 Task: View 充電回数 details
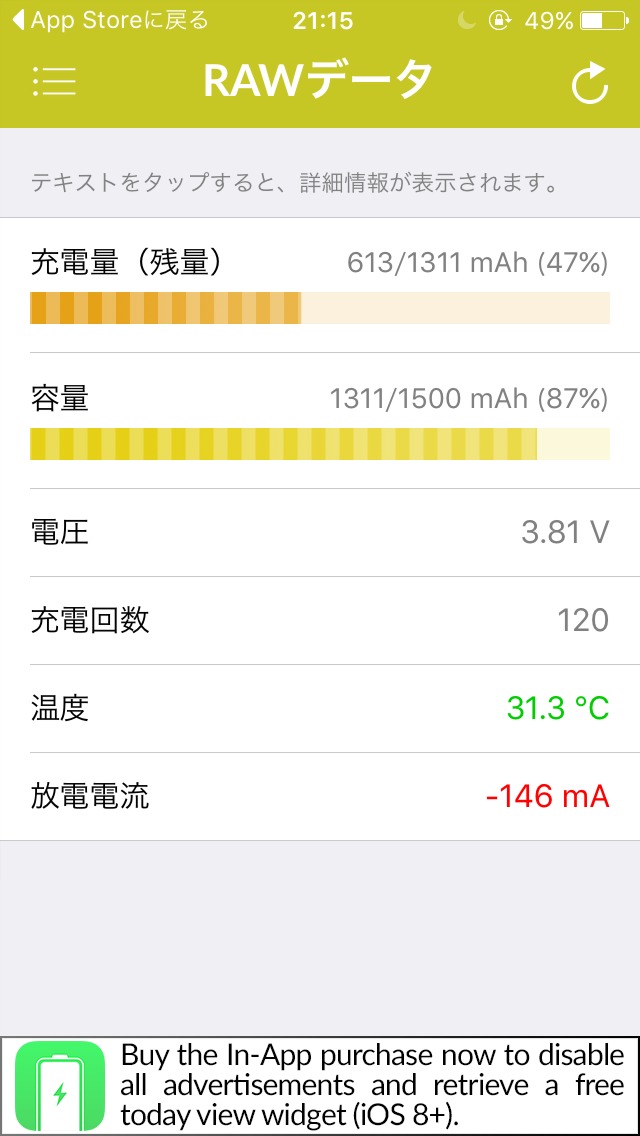tap(320, 620)
